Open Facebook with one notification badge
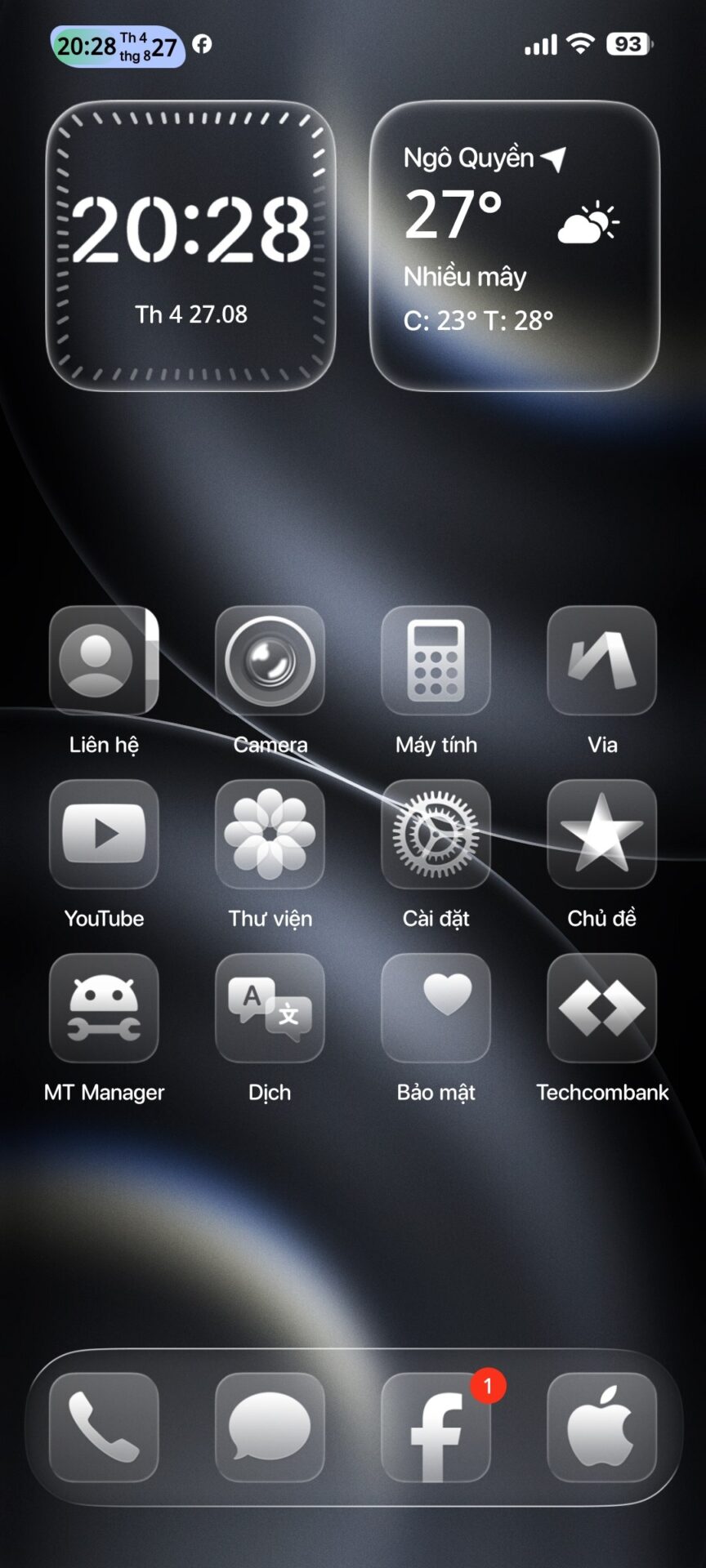The width and height of the screenshot is (706, 1568). pos(436,1427)
